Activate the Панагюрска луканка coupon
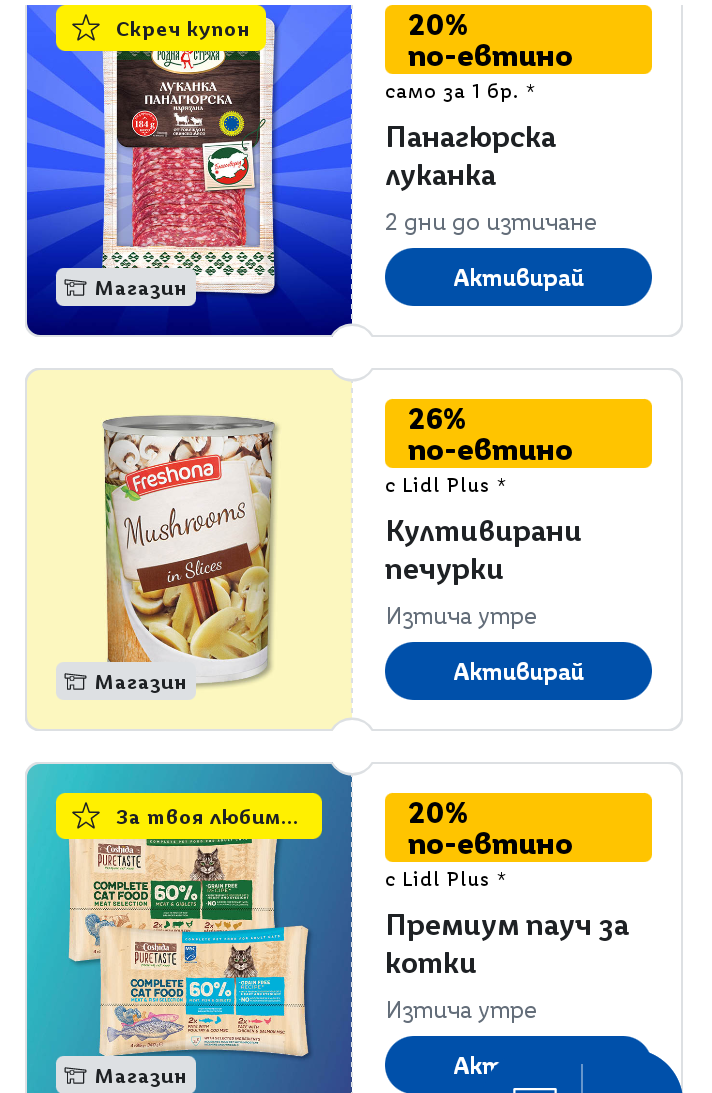712x1093 pixels. click(518, 277)
